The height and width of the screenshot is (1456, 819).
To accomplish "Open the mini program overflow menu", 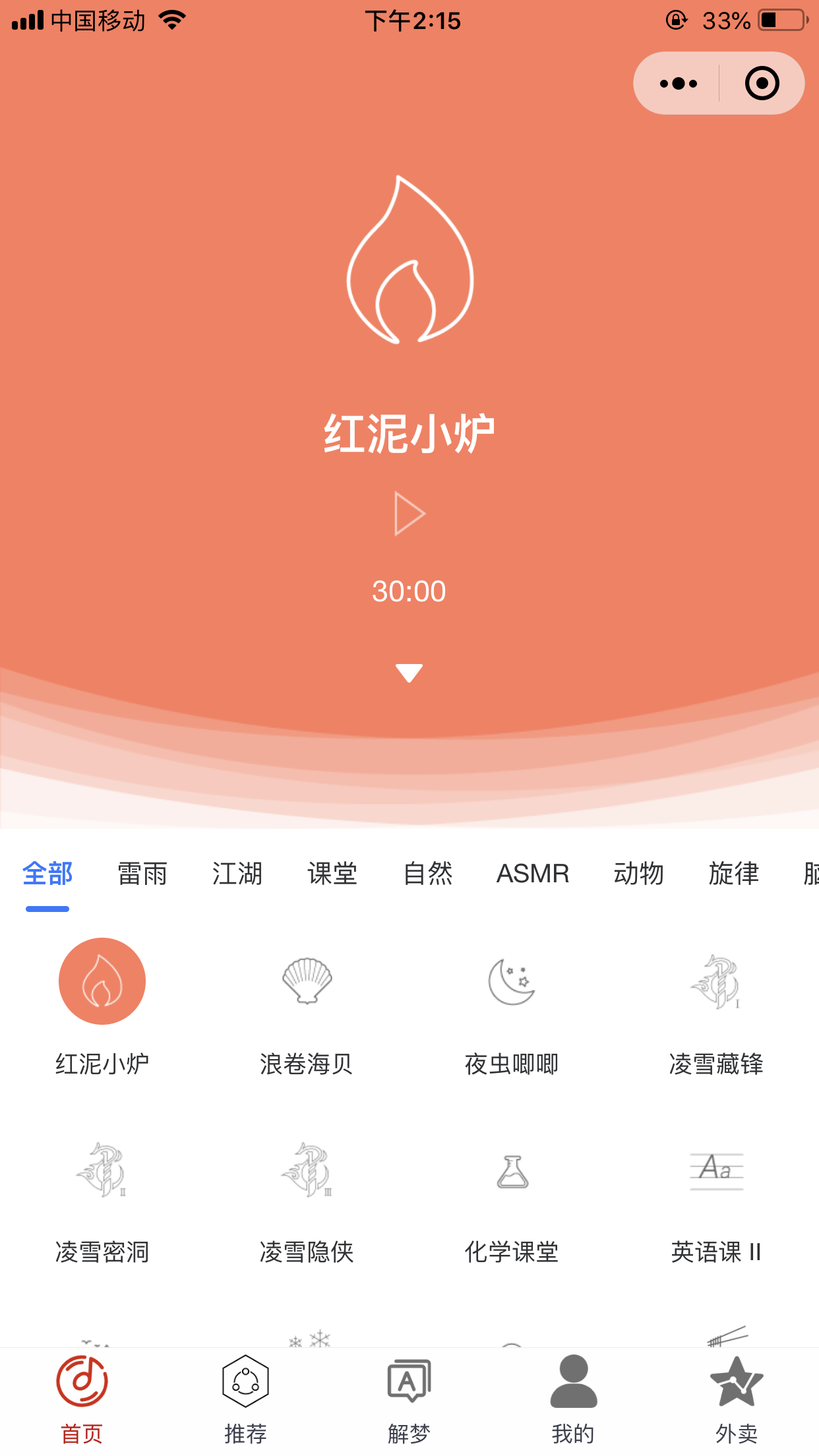I will [678, 84].
